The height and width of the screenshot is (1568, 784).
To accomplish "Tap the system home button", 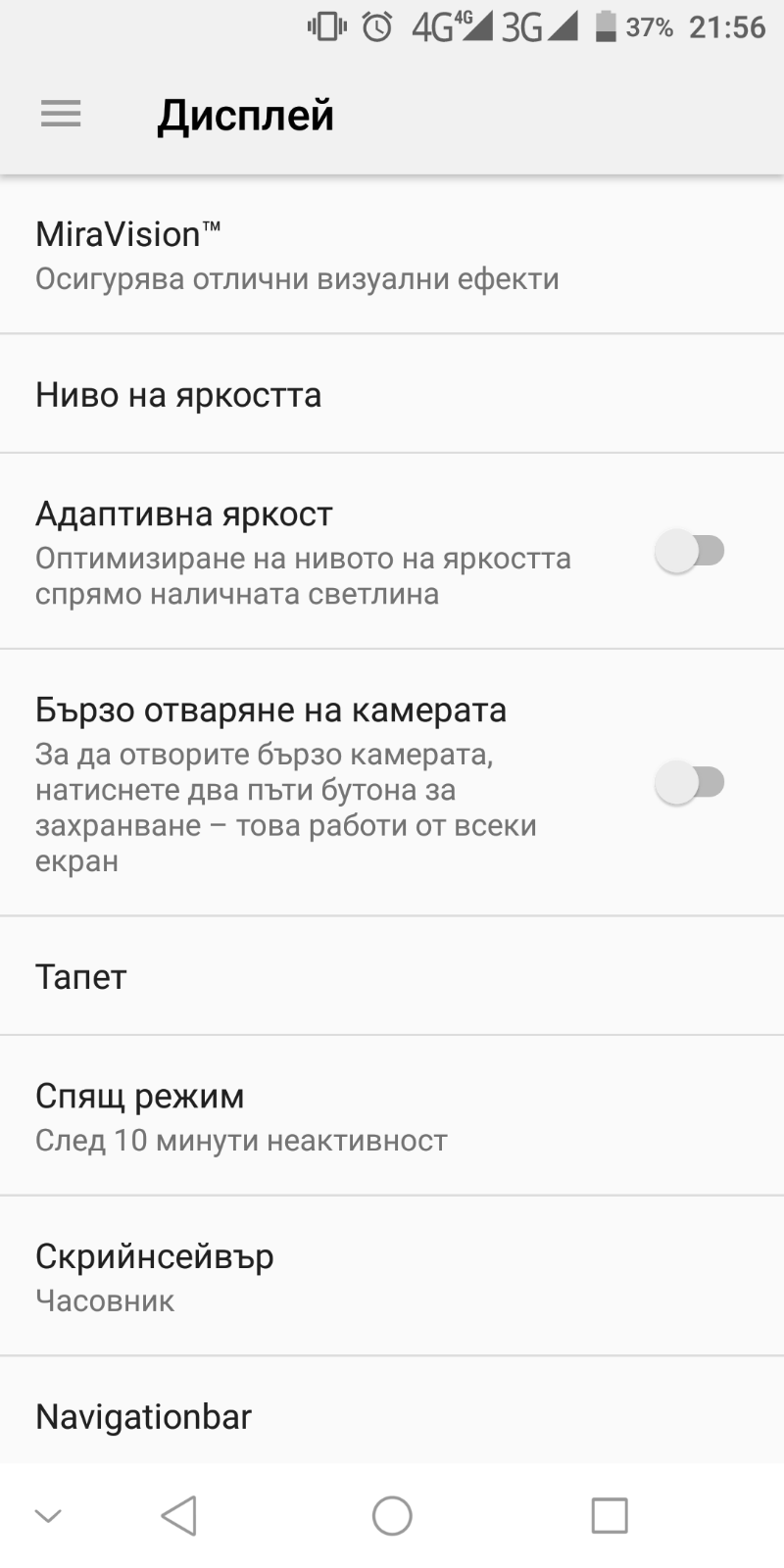I will 392,1516.
